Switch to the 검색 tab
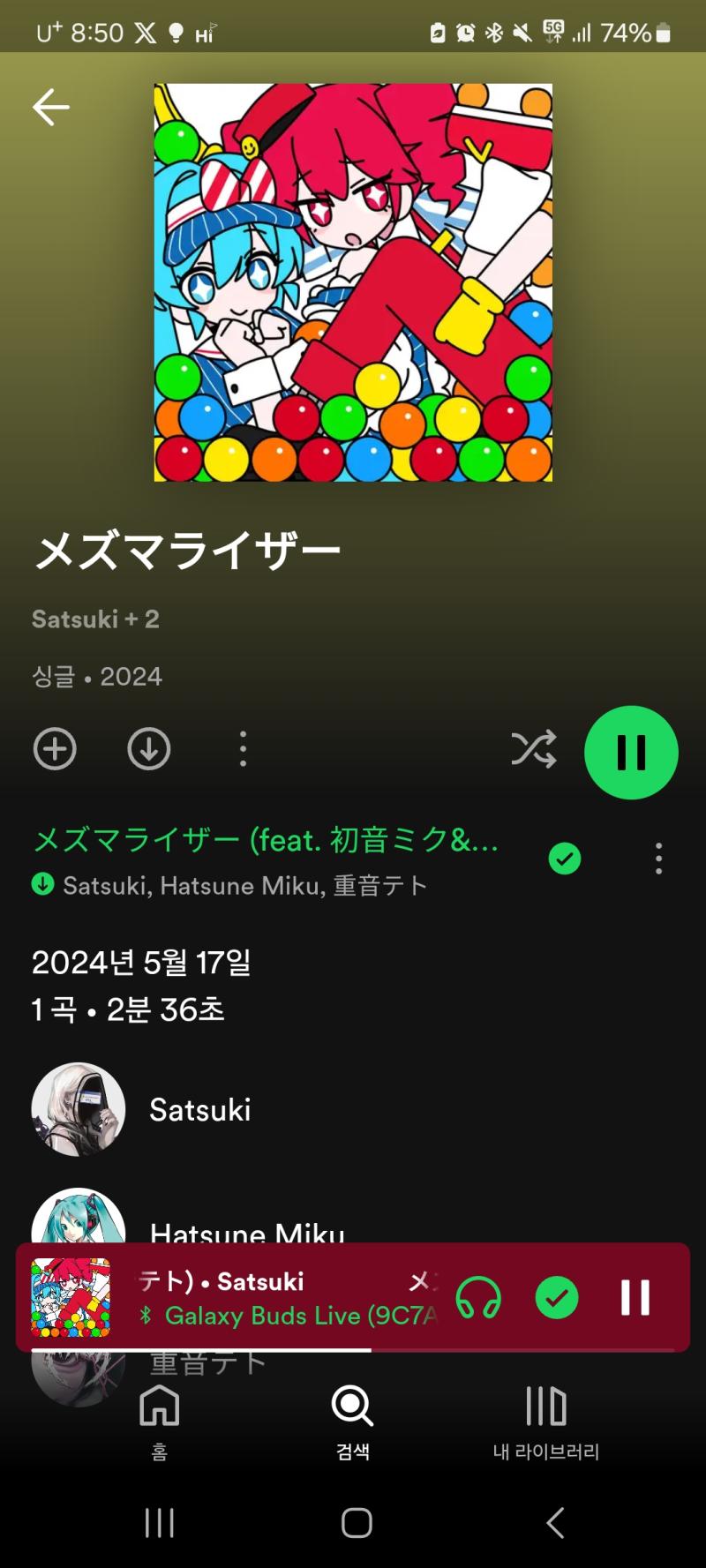The image size is (706, 1568). tap(353, 1420)
